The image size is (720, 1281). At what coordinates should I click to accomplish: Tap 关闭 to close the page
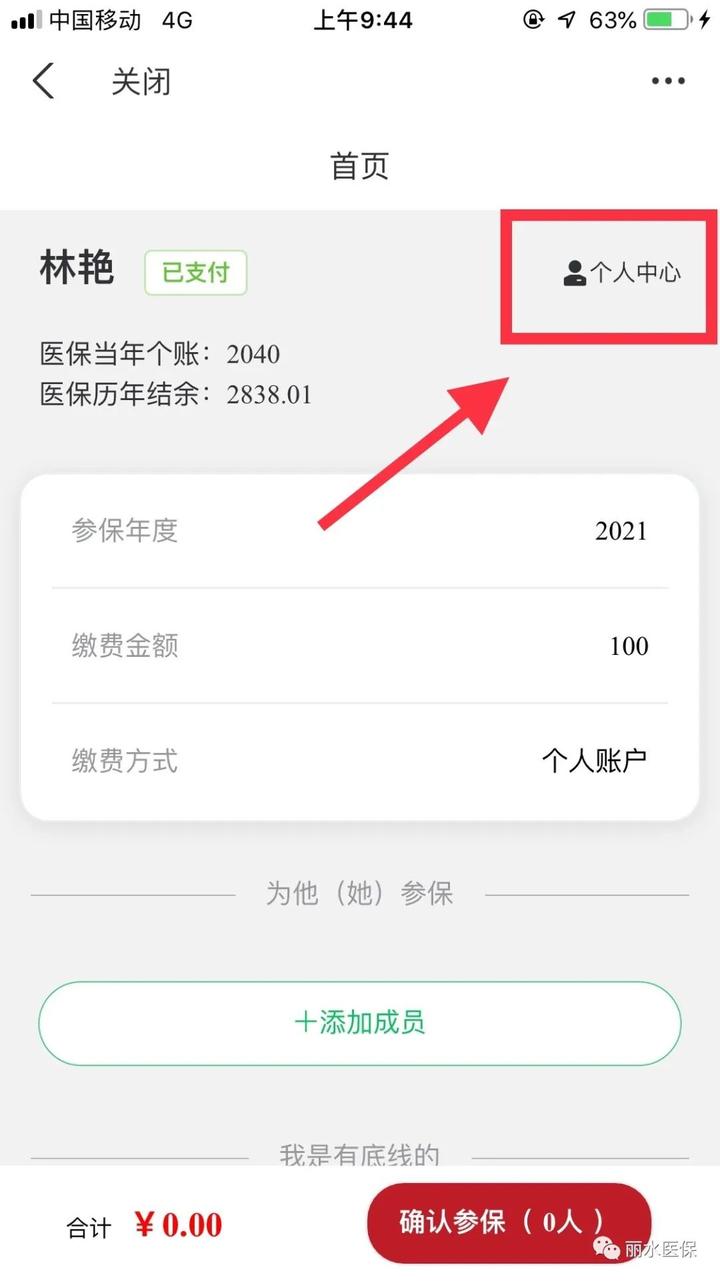tap(141, 81)
